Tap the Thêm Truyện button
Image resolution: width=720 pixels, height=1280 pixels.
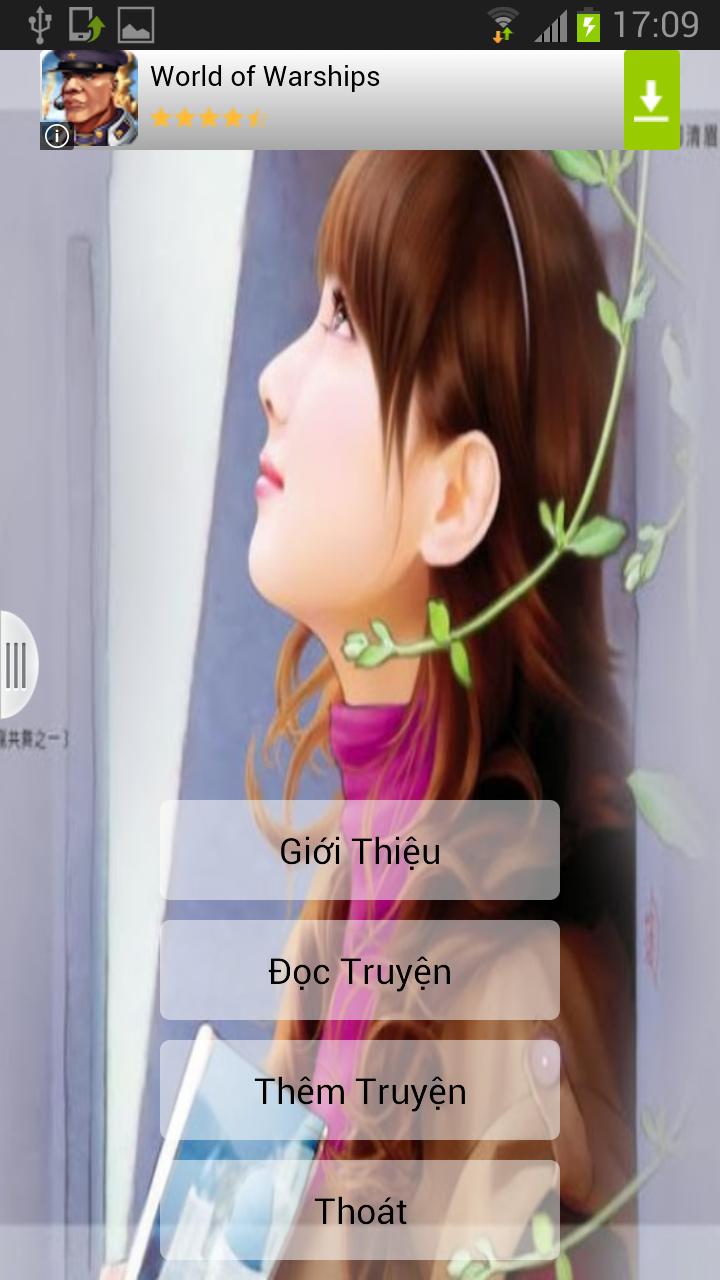click(360, 1091)
